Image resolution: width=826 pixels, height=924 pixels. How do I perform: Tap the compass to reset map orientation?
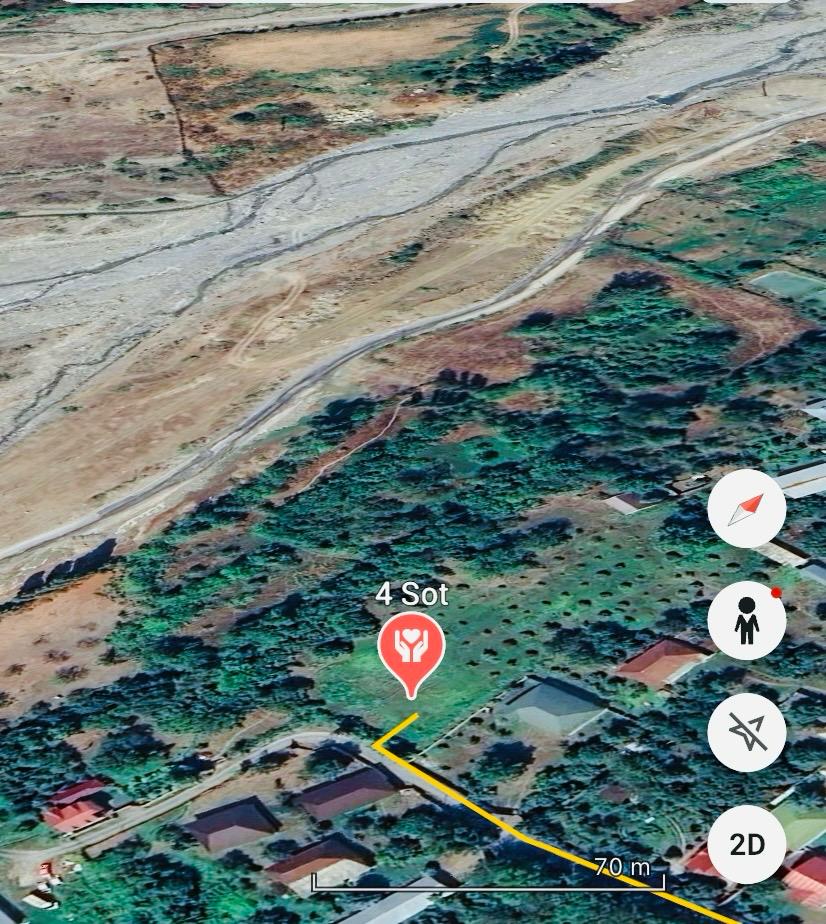tap(746, 509)
